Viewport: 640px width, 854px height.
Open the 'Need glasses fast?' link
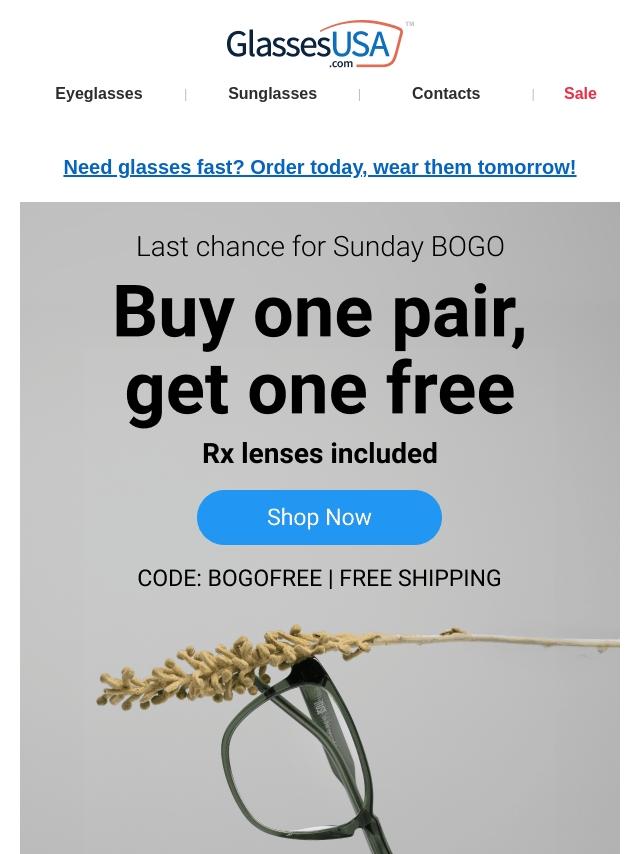pyautogui.click(x=319, y=167)
